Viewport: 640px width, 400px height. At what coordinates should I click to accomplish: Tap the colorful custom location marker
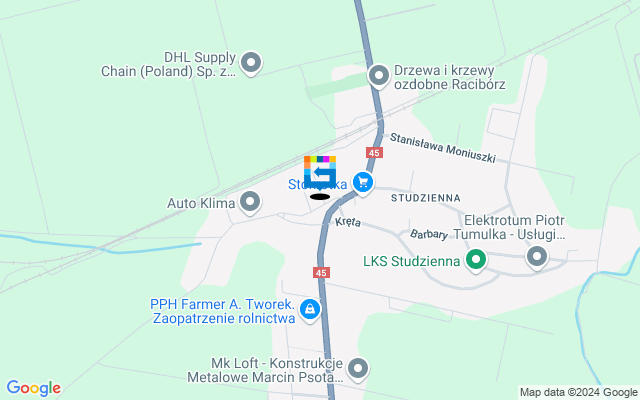tap(320, 173)
